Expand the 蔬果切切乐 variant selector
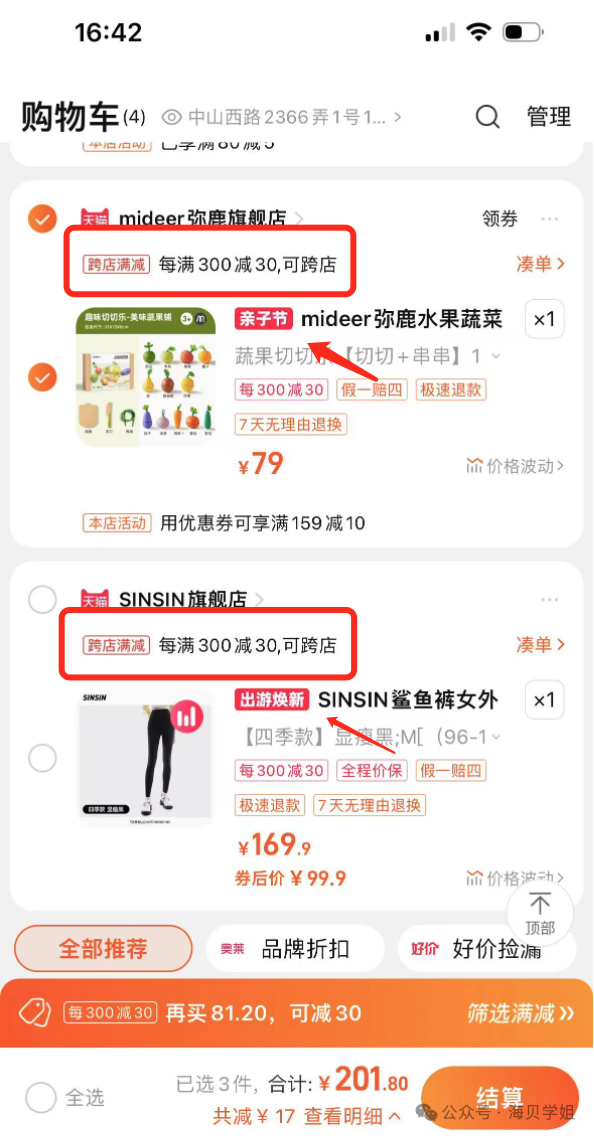 (x=368, y=356)
